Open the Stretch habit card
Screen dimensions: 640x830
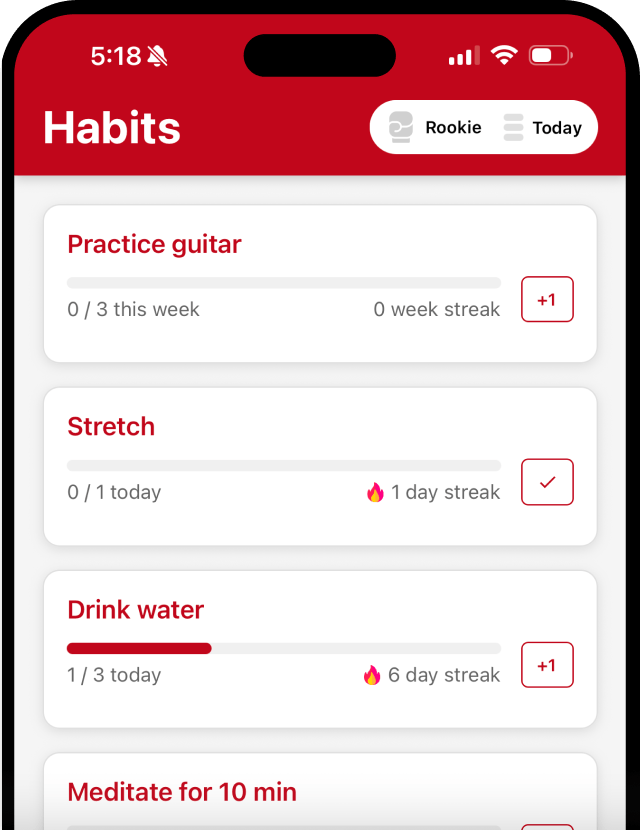coord(280,430)
